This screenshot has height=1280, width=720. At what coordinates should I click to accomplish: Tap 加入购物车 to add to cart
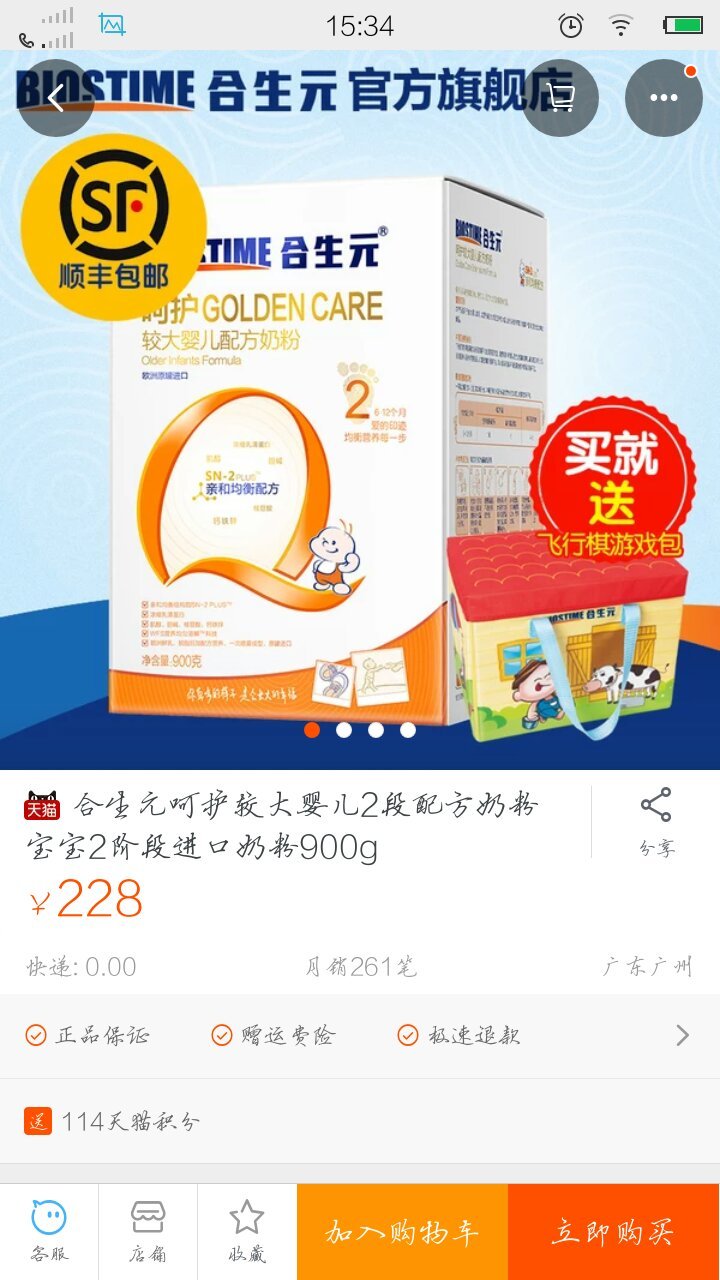(x=402, y=1232)
